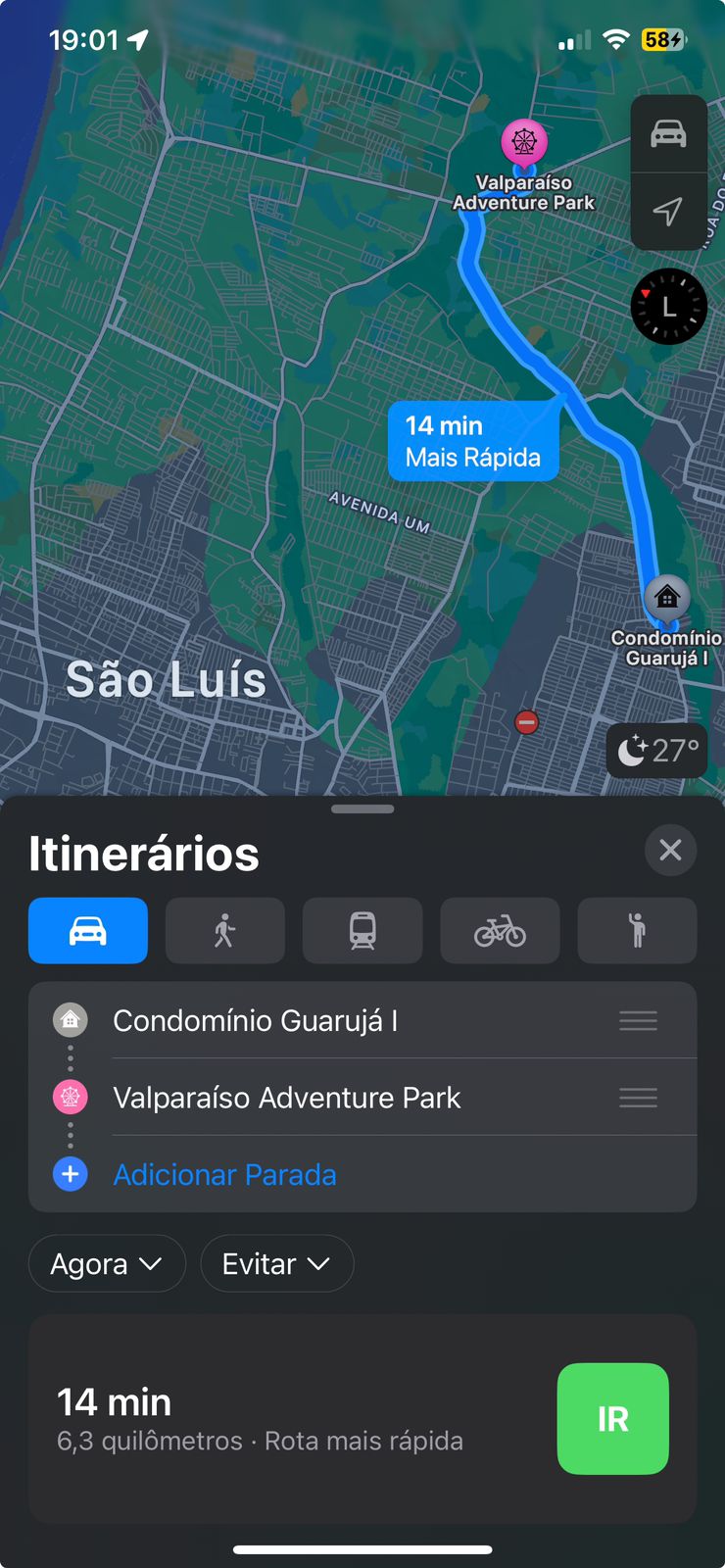Open the map mode car button
Viewport: 725px width, 1568px height.
tap(668, 133)
